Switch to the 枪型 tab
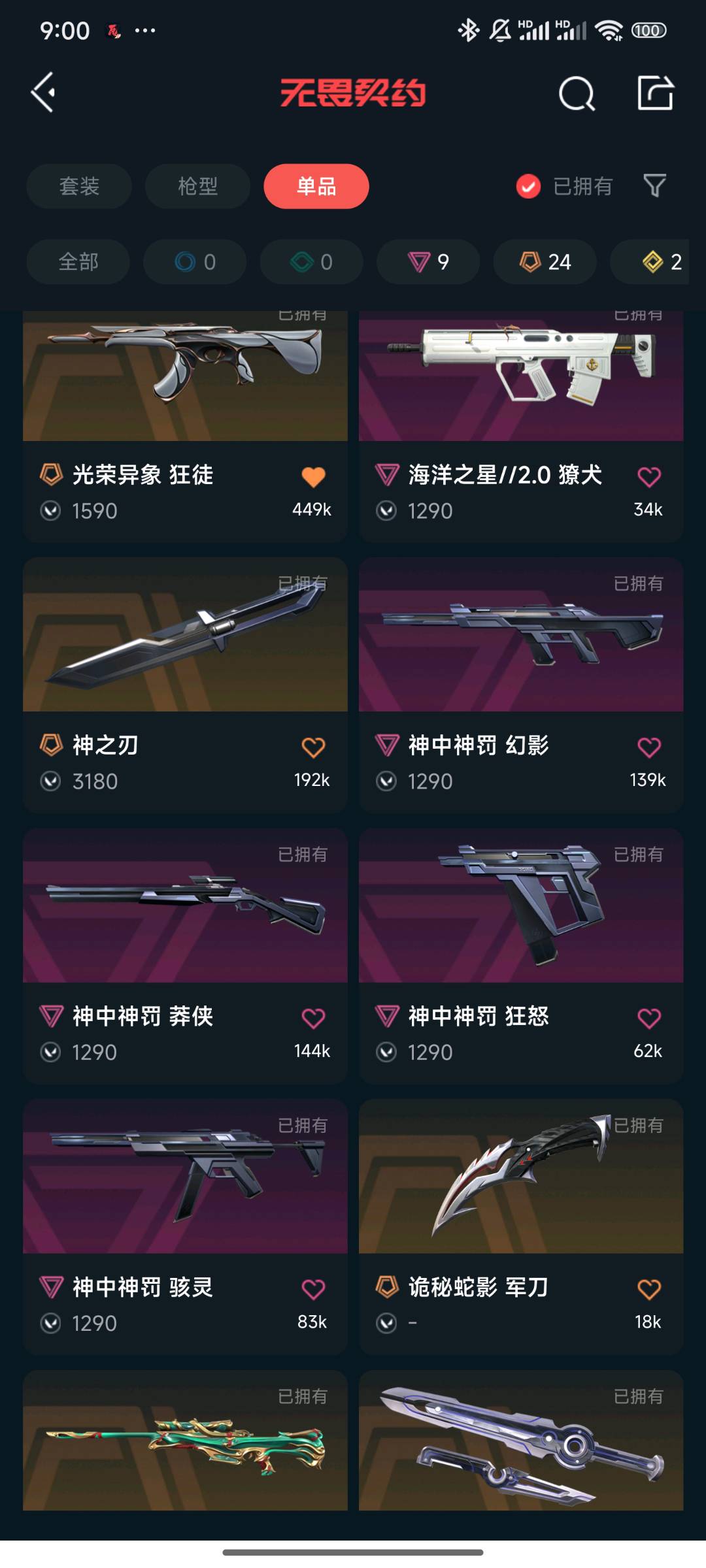706x1568 pixels. pyautogui.click(x=197, y=186)
